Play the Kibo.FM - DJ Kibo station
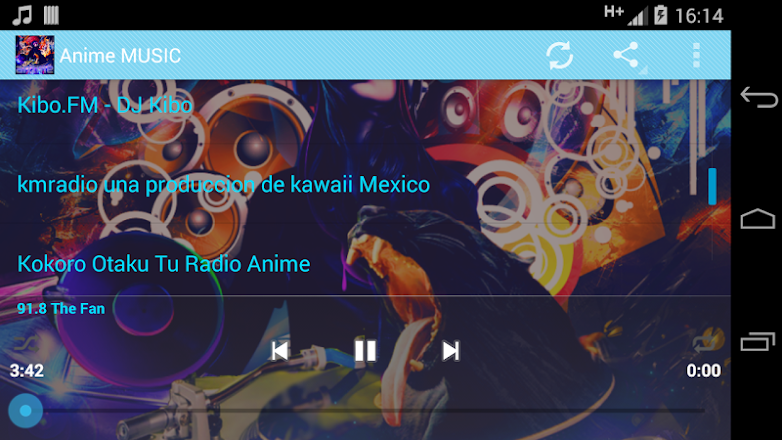Image resolution: width=782 pixels, height=440 pixels. 365,105
